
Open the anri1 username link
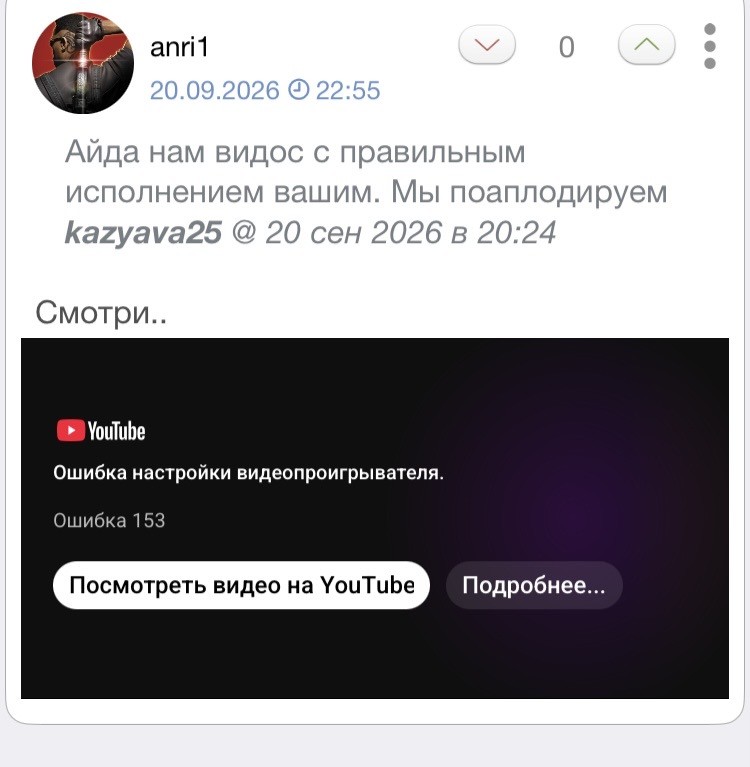point(180,47)
